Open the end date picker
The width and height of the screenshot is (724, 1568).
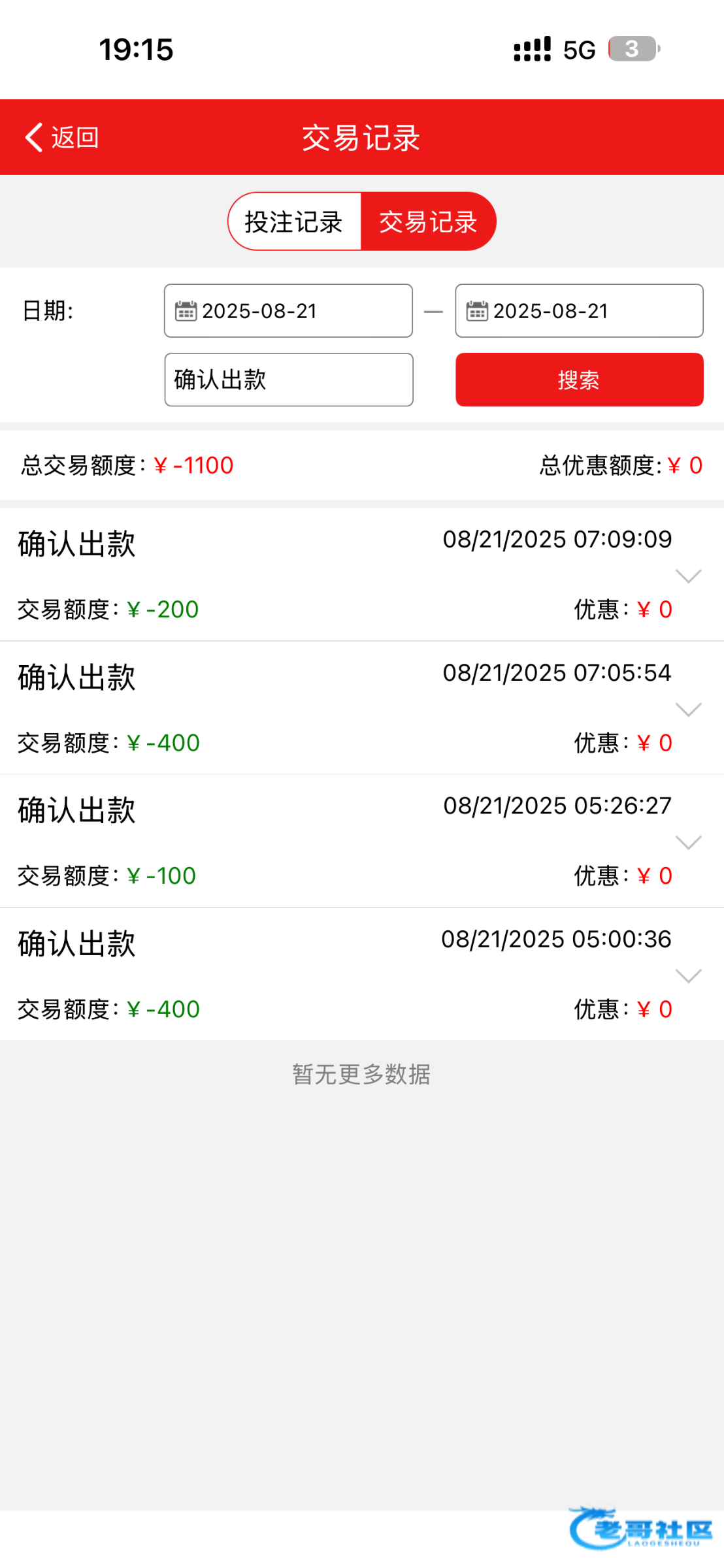click(579, 311)
